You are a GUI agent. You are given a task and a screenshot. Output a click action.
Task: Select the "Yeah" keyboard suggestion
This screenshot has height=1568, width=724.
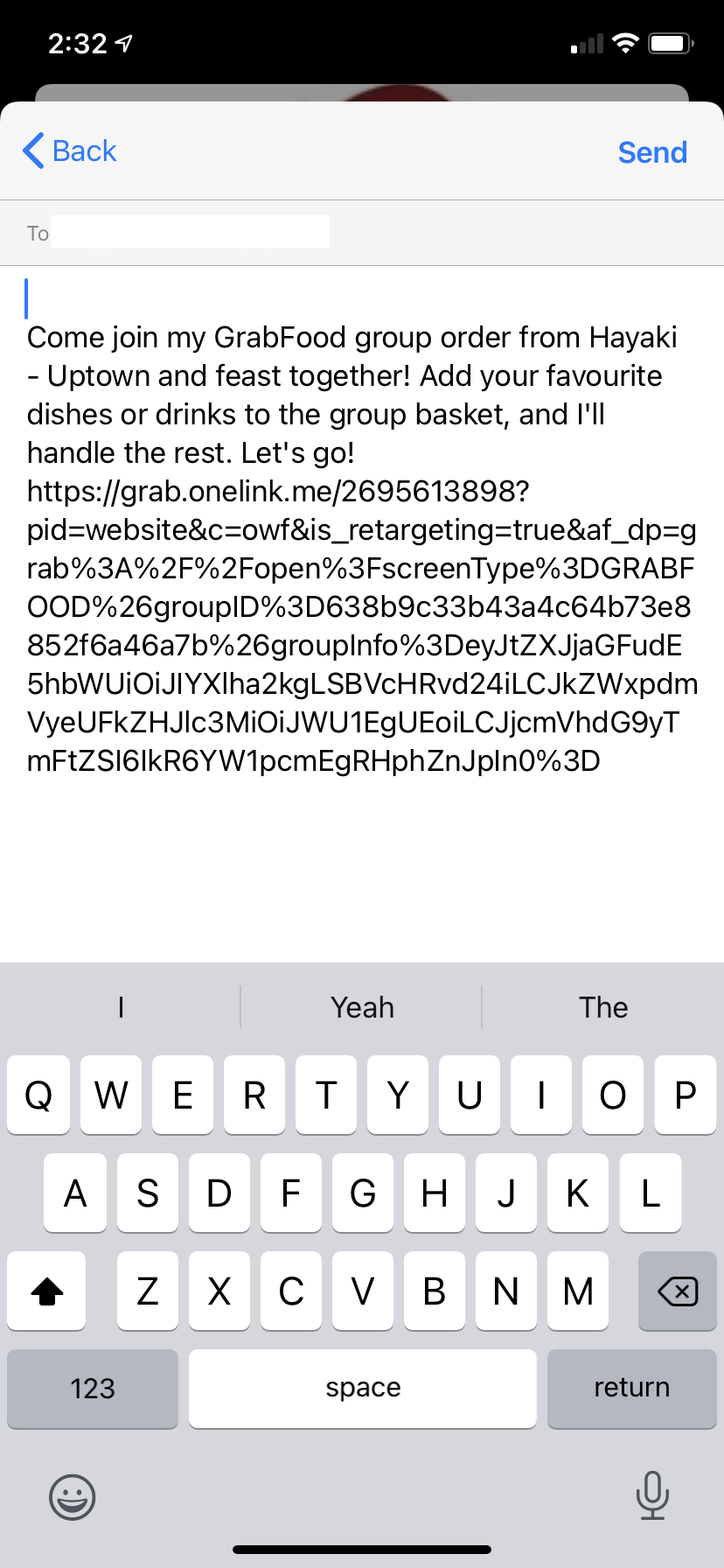pyautogui.click(x=362, y=1007)
